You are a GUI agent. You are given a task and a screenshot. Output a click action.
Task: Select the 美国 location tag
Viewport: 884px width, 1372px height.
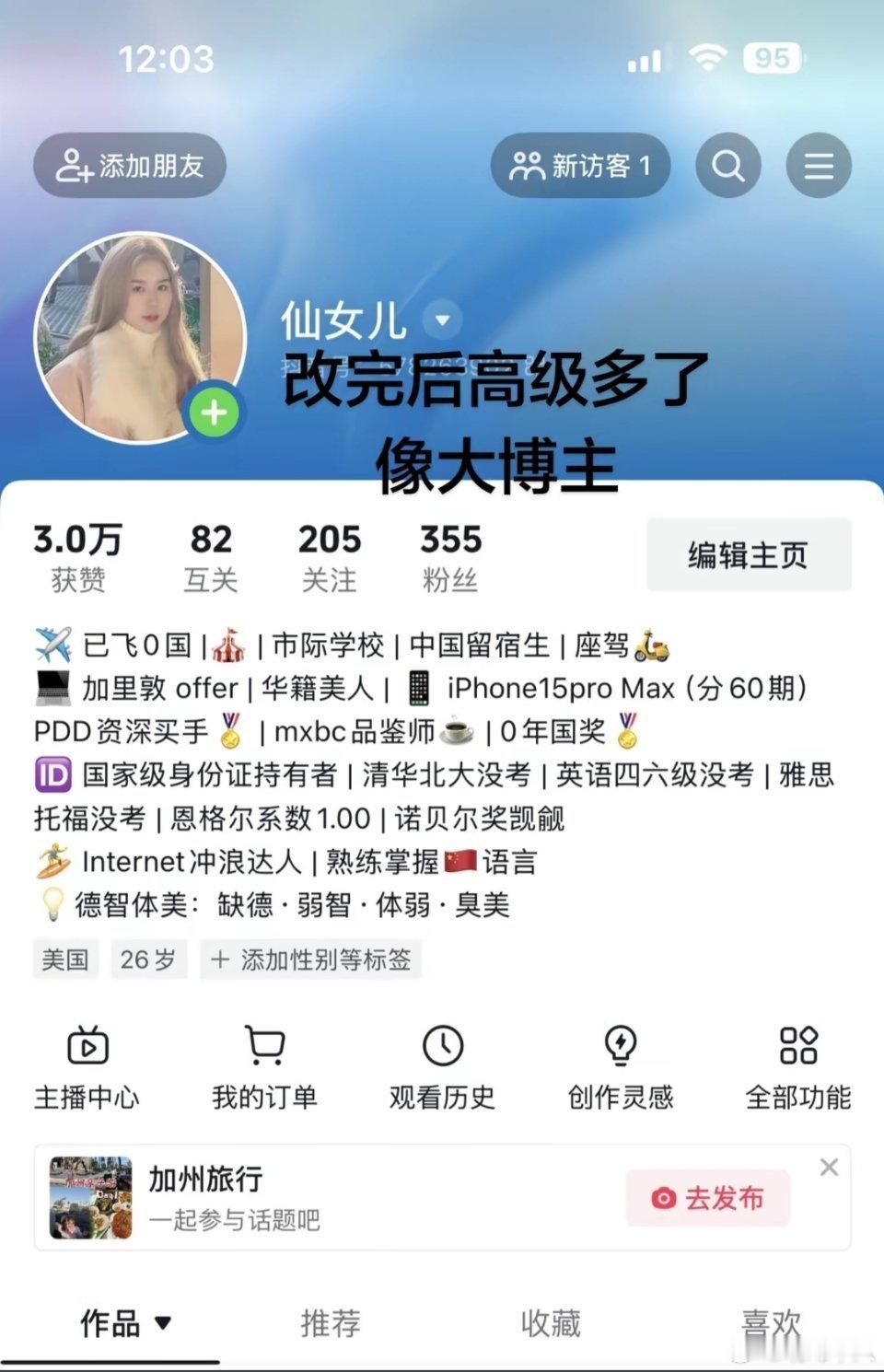click(64, 959)
